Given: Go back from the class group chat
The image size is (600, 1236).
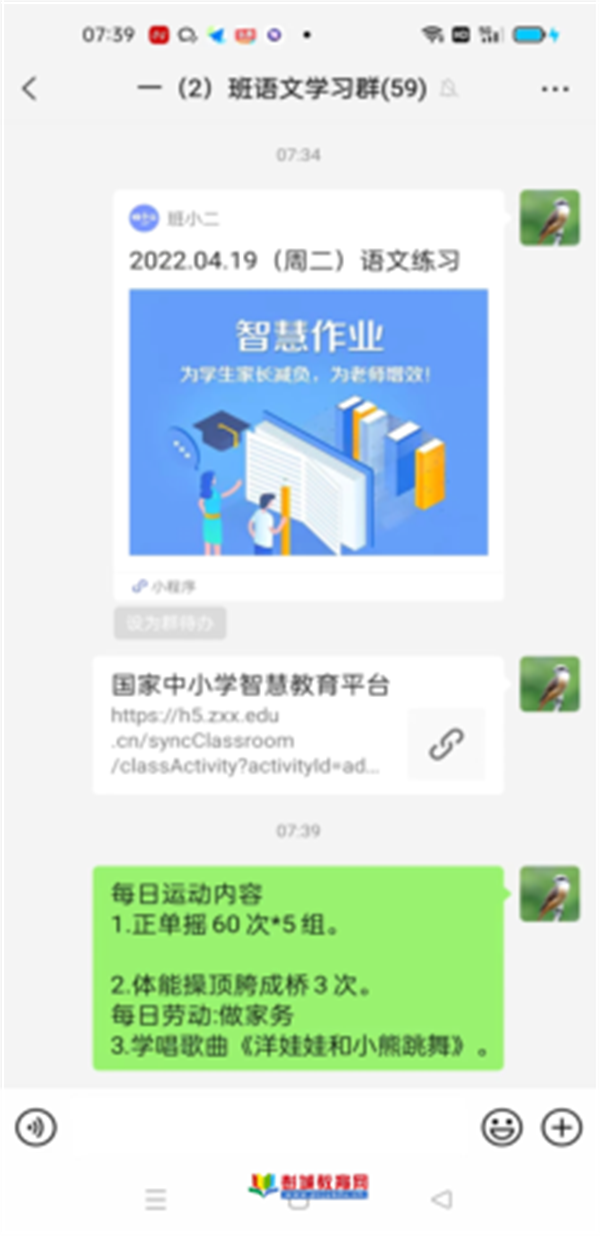Looking at the screenshot, I should click(x=29, y=89).
